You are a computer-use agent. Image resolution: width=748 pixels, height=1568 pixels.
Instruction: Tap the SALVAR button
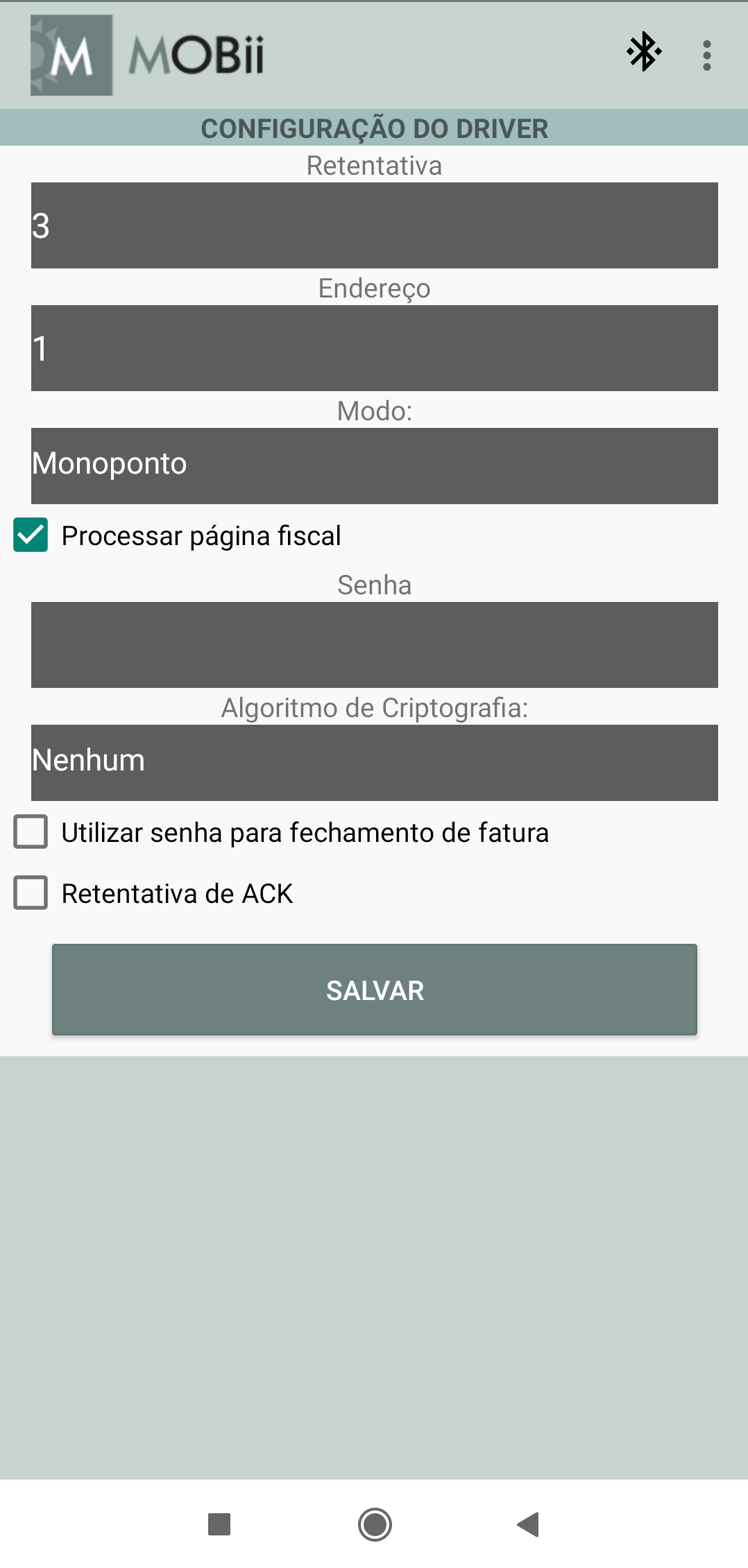[375, 990]
